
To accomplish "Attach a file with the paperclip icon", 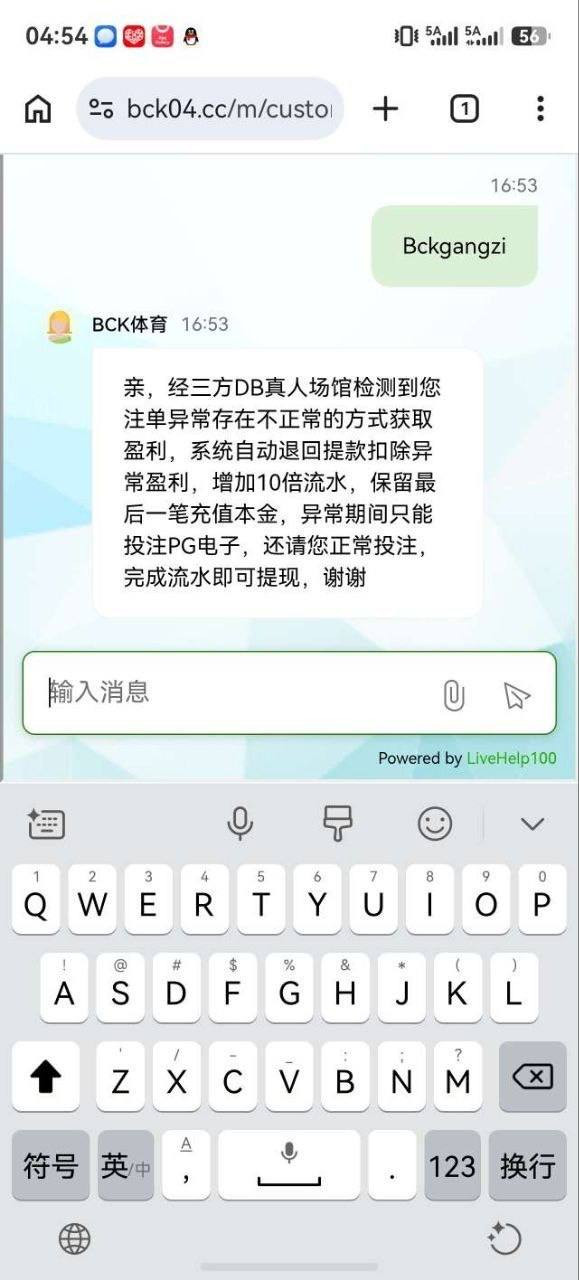I will (x=453, y=695).
